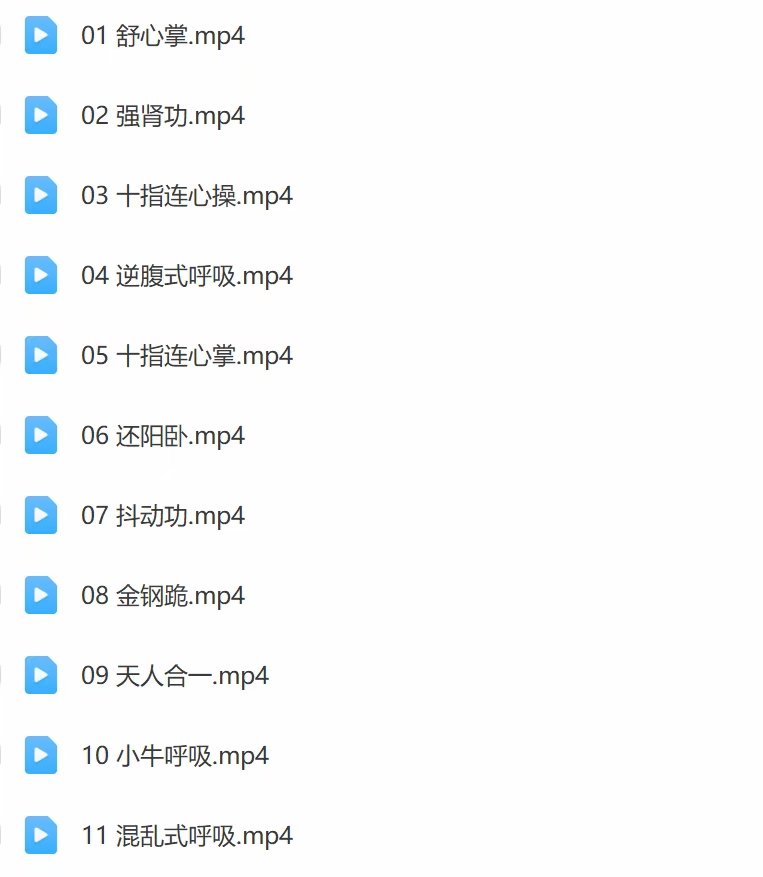
Task: Open the play icon for 07 抖动功.mp4
Action: [x=40, y=516]
